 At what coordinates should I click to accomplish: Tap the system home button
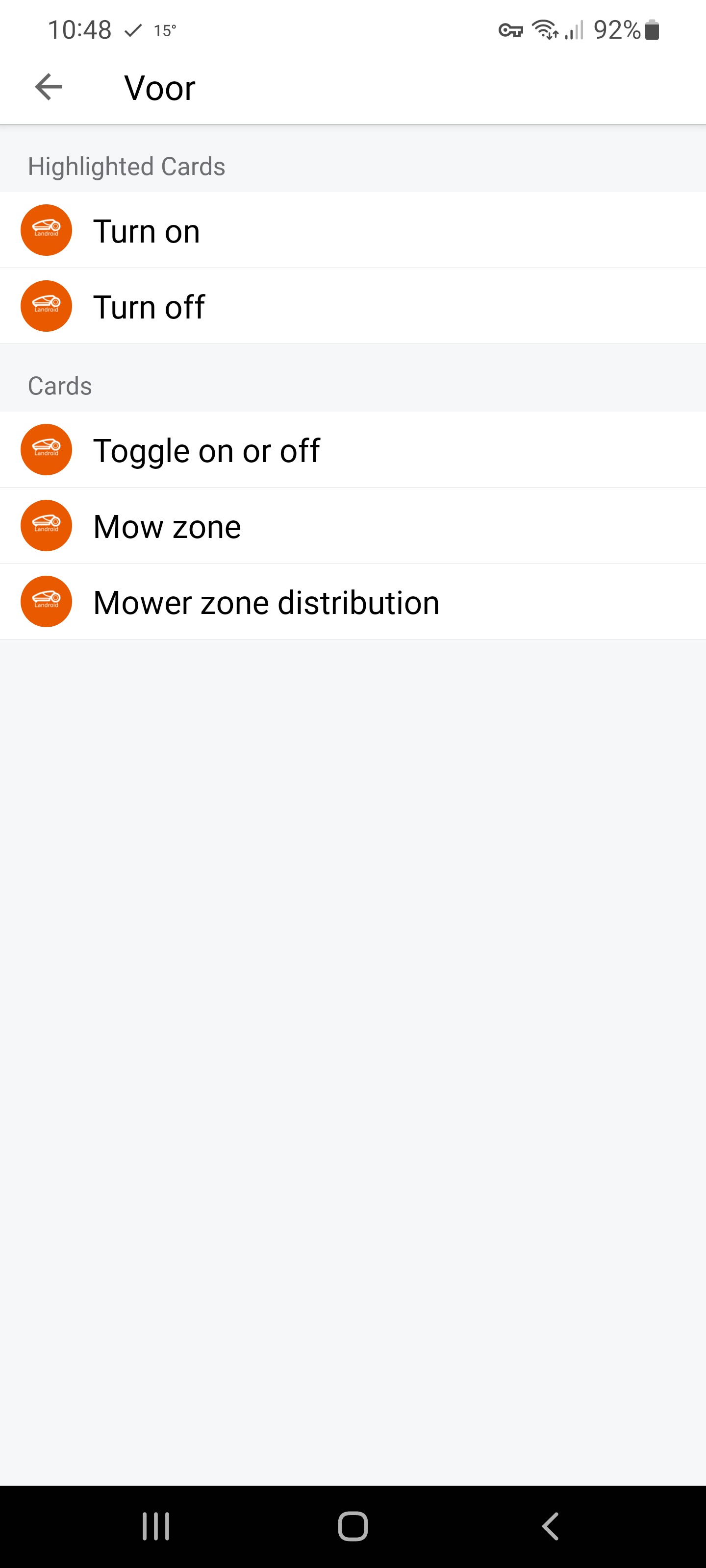click(353, 1526)
